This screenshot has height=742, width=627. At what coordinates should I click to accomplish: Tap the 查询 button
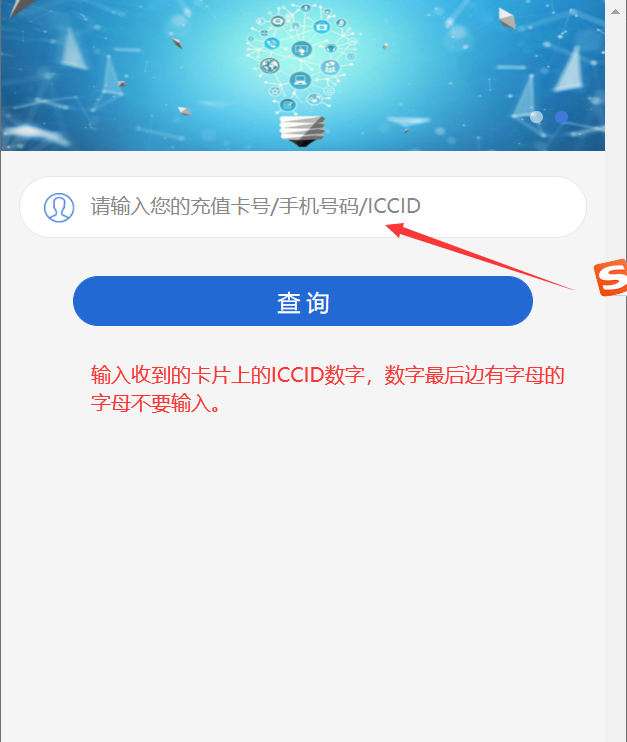tap(302, 301)
